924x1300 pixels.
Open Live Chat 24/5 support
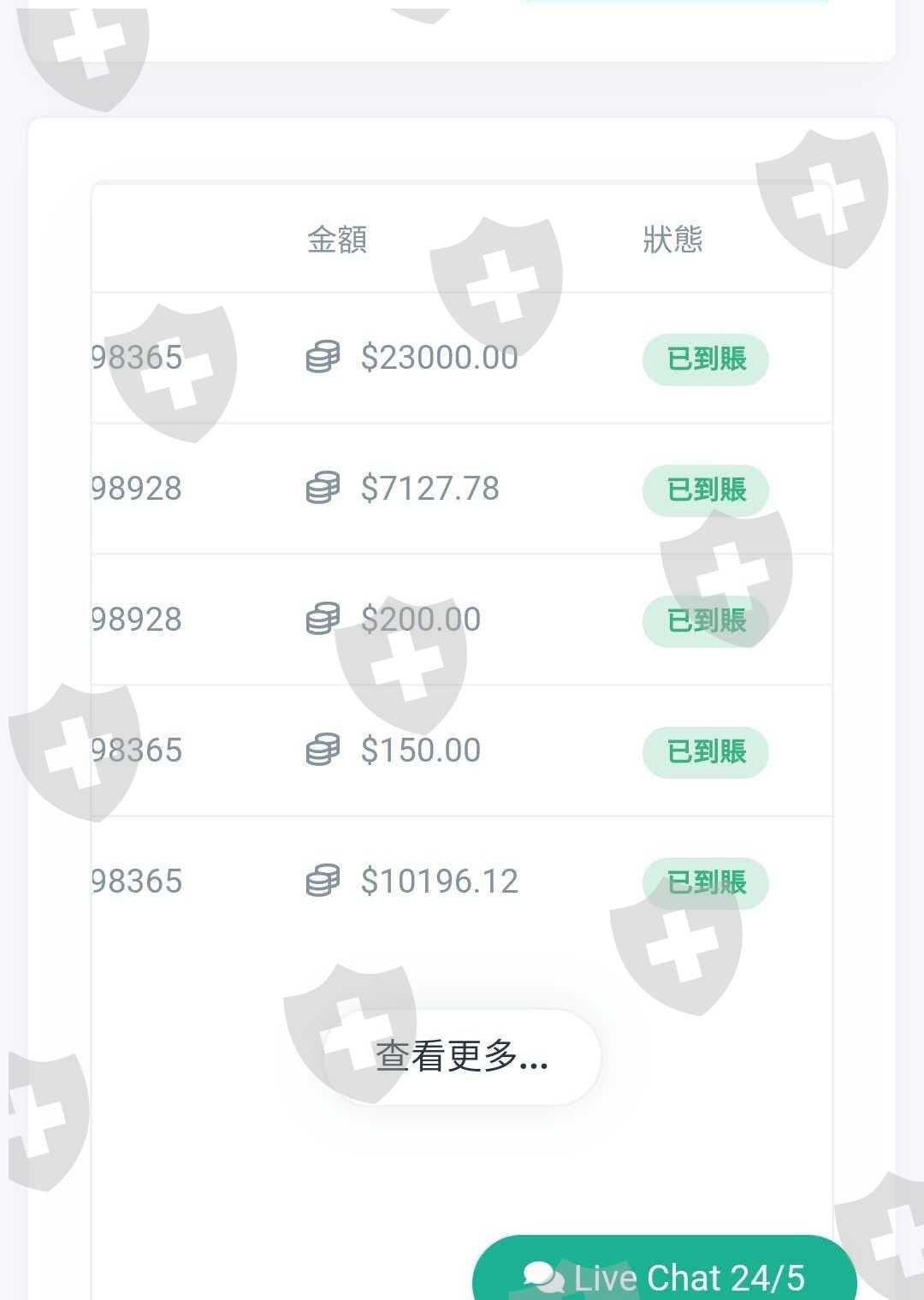[665, 1269]
